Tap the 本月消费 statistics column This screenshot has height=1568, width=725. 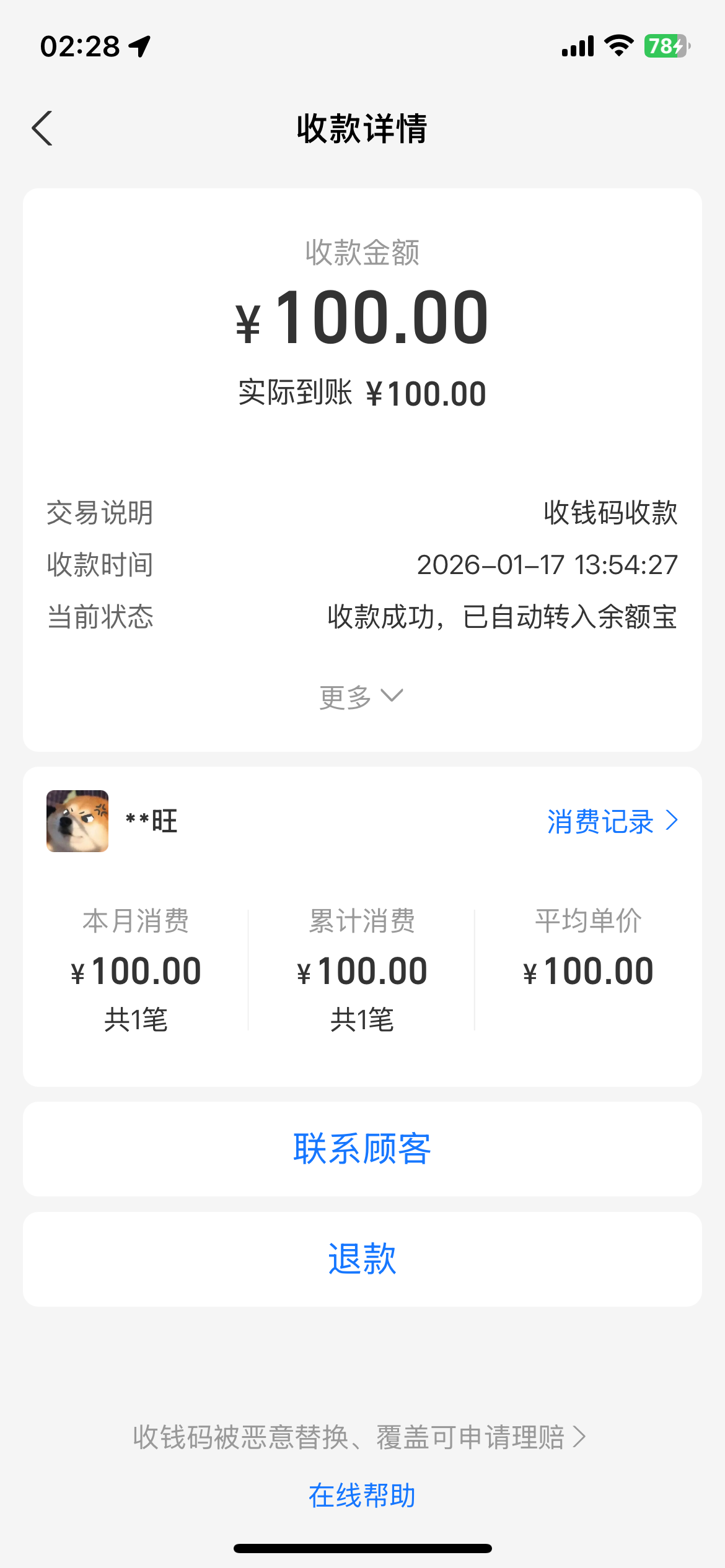pos(136,970)
